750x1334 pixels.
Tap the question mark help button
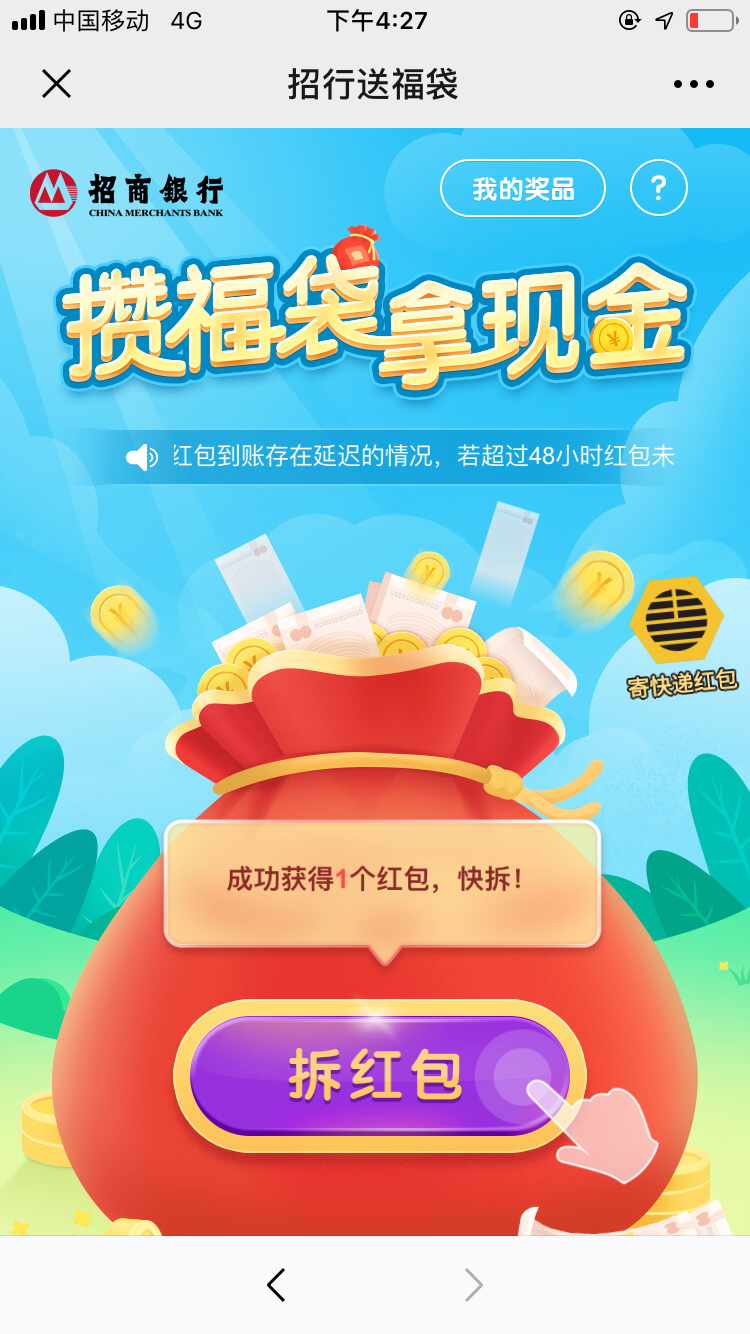click(659, 188)
